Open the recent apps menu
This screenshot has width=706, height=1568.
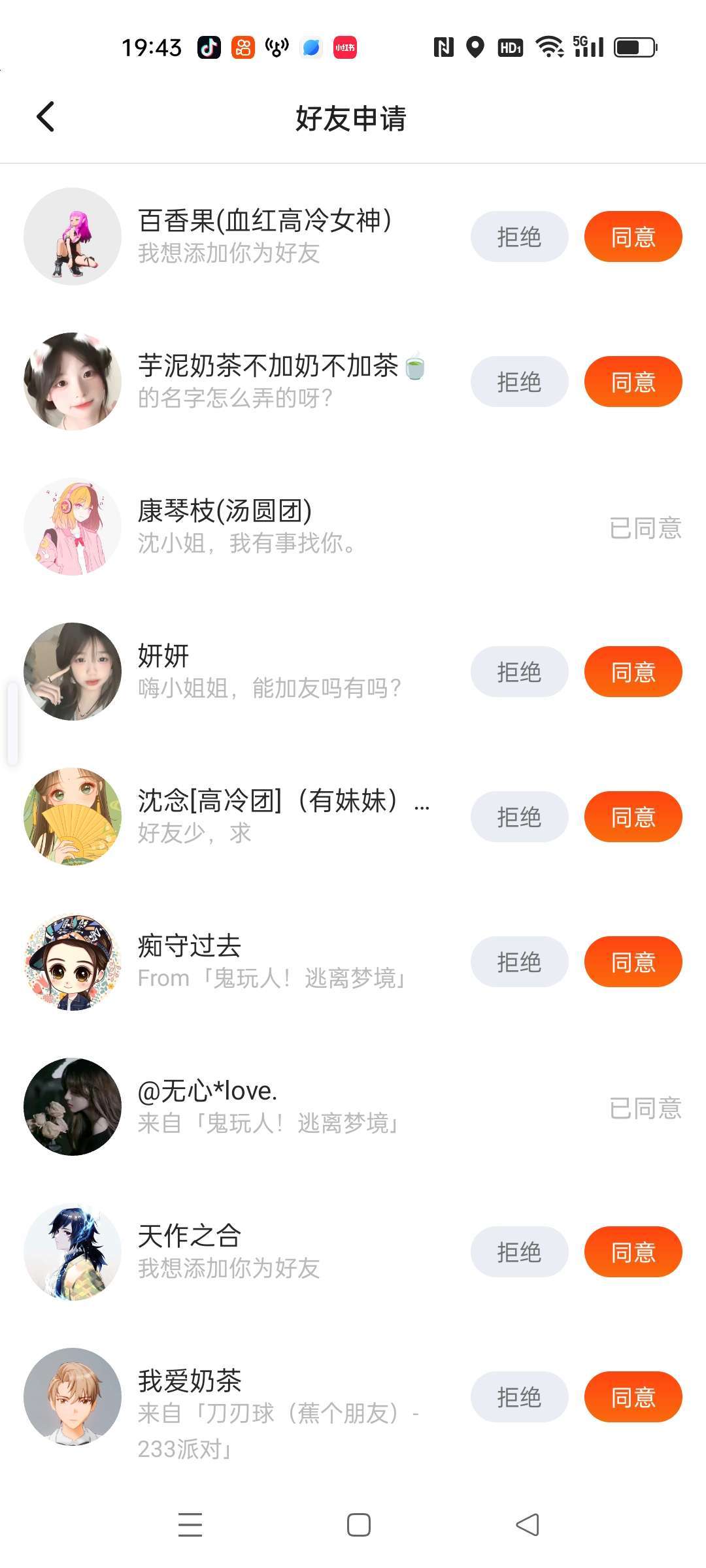click(x=190, y=1525)
